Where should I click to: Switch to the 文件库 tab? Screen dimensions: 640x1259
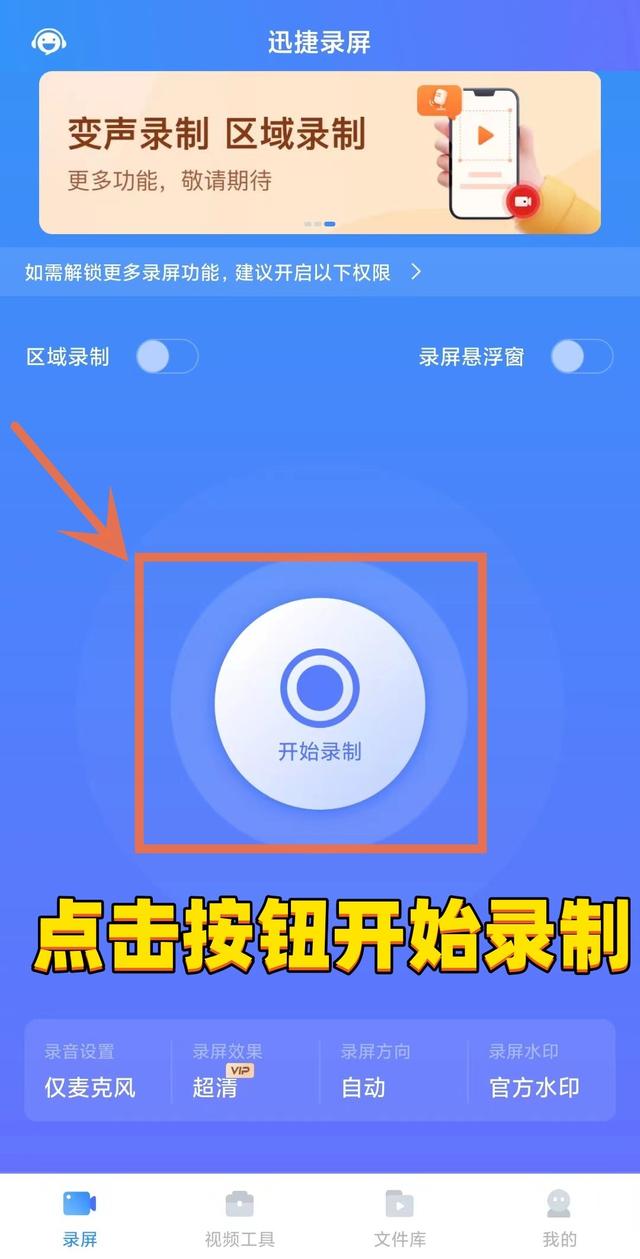400,1217
